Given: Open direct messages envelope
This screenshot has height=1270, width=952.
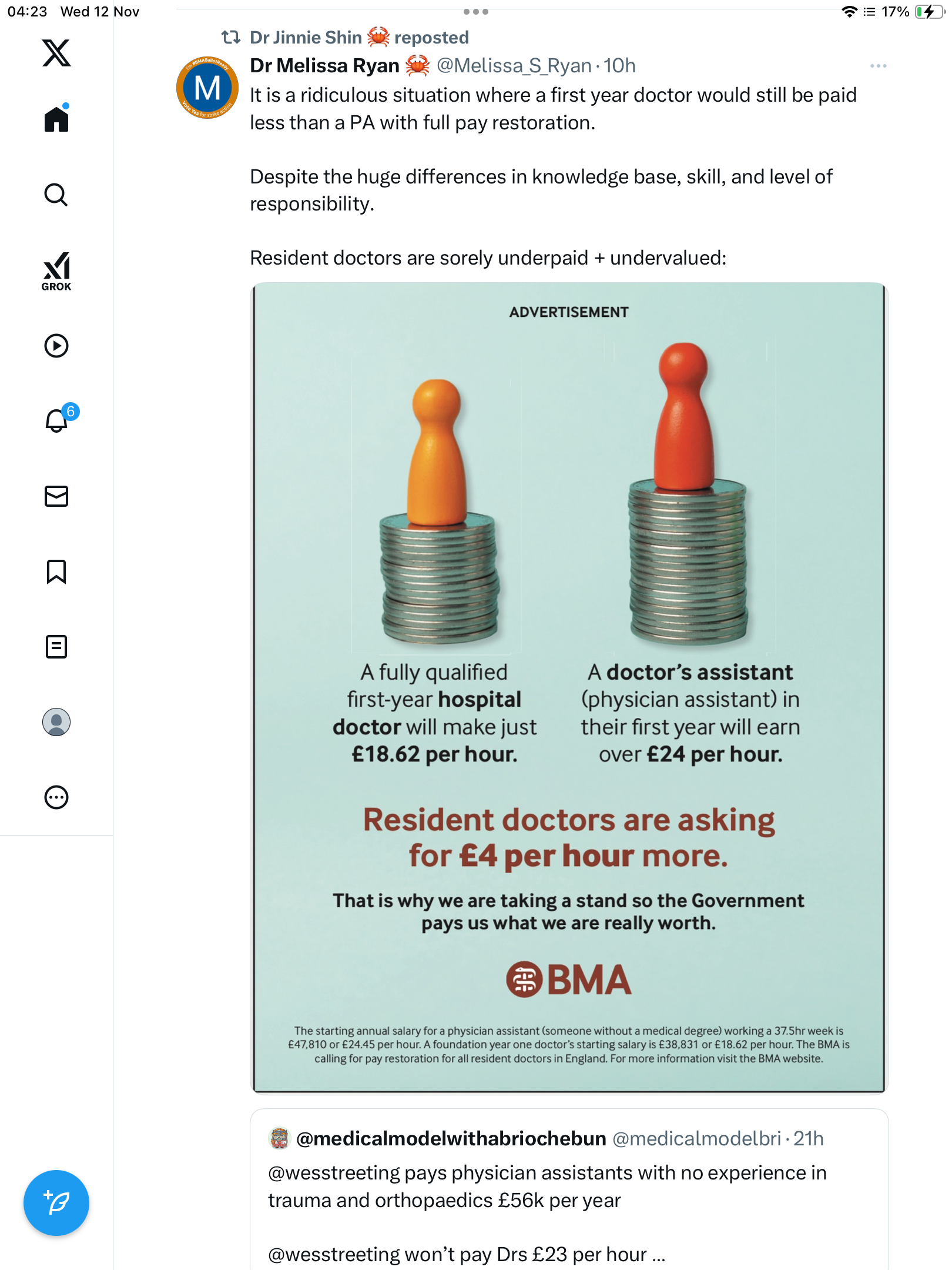Looking at the screenshot, I should (x=56, y=496).
